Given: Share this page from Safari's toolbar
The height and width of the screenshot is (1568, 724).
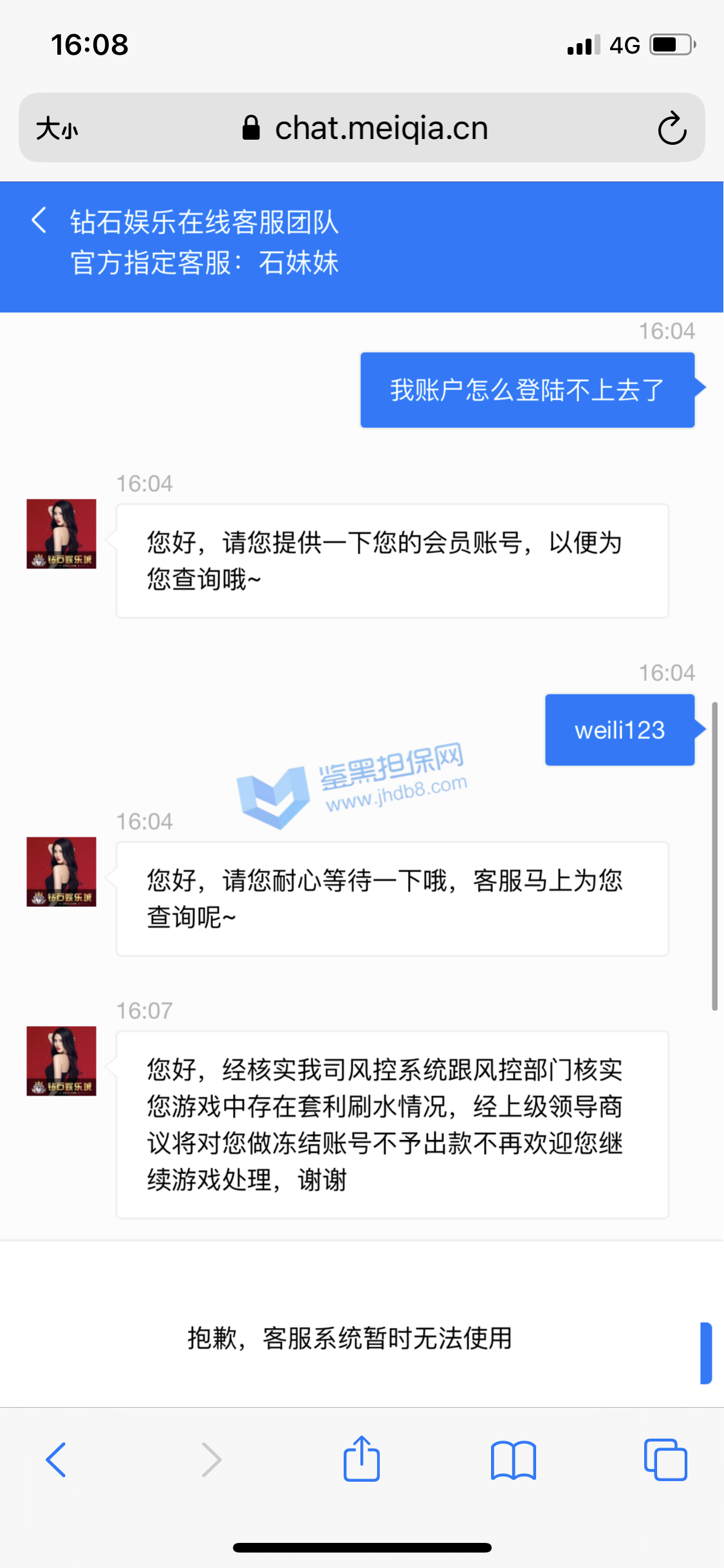Looking at the screenshot, I should click(362, 1460).
